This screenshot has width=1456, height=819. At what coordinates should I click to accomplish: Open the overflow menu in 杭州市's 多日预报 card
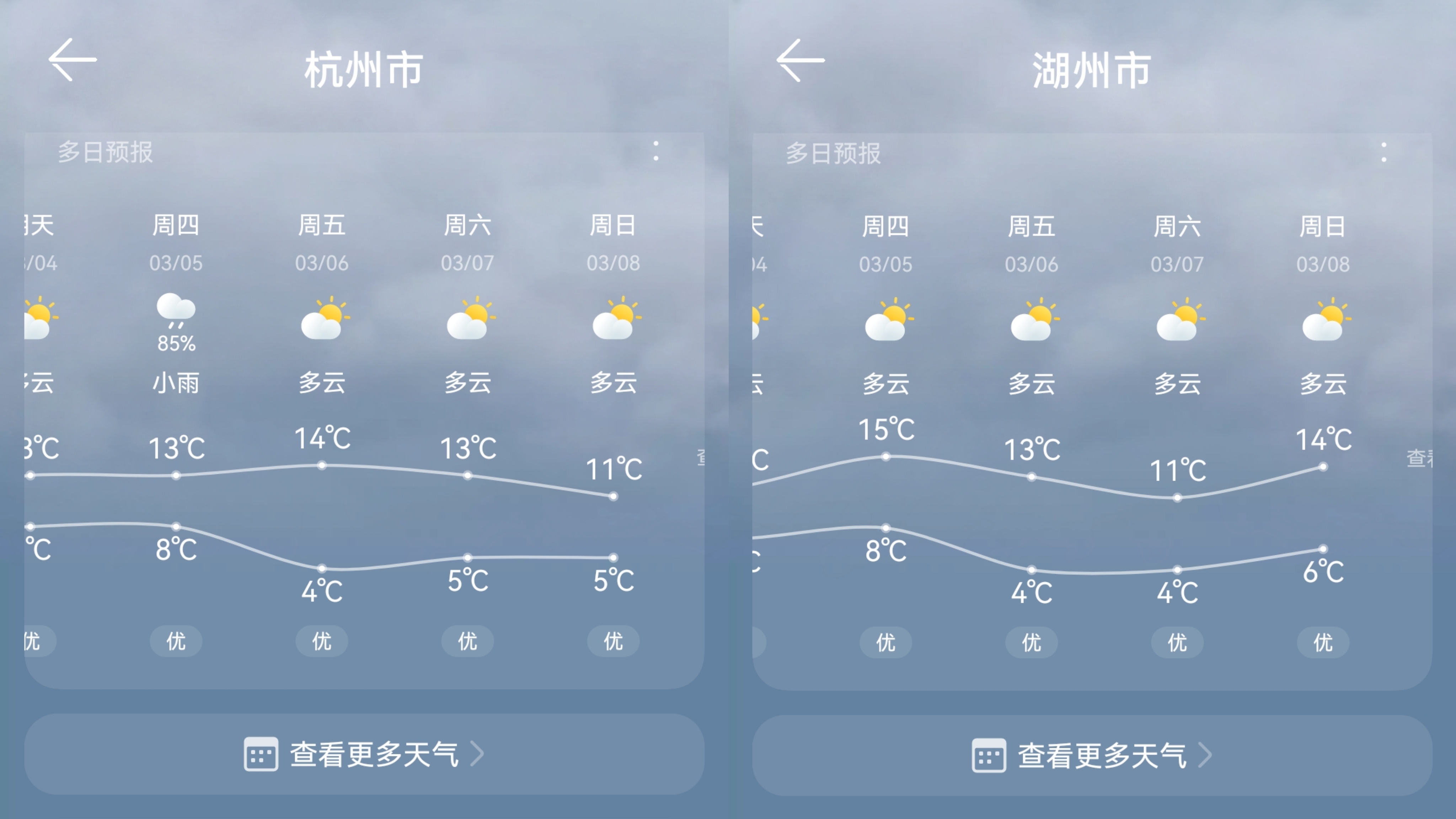coord(655,151)
